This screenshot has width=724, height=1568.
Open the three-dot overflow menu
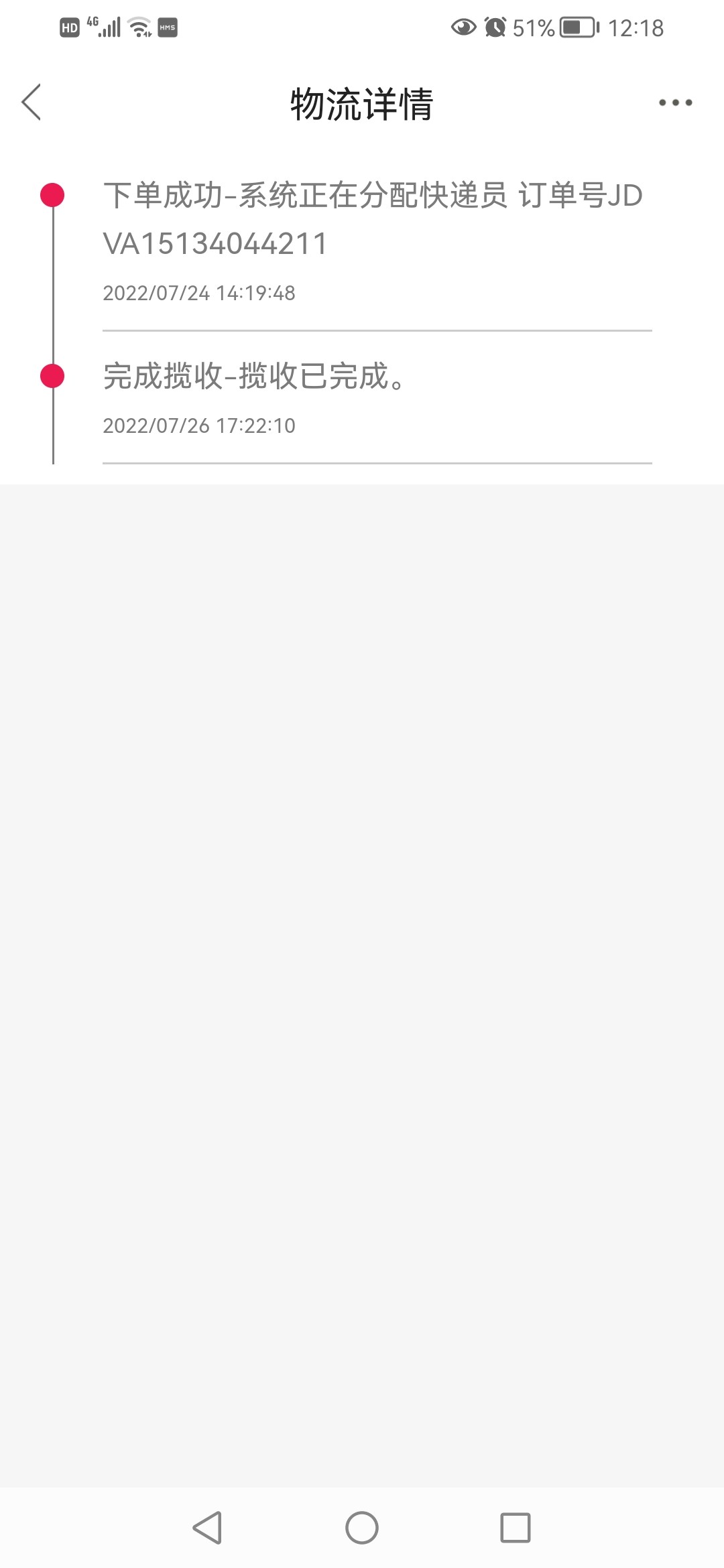[675, 103]
